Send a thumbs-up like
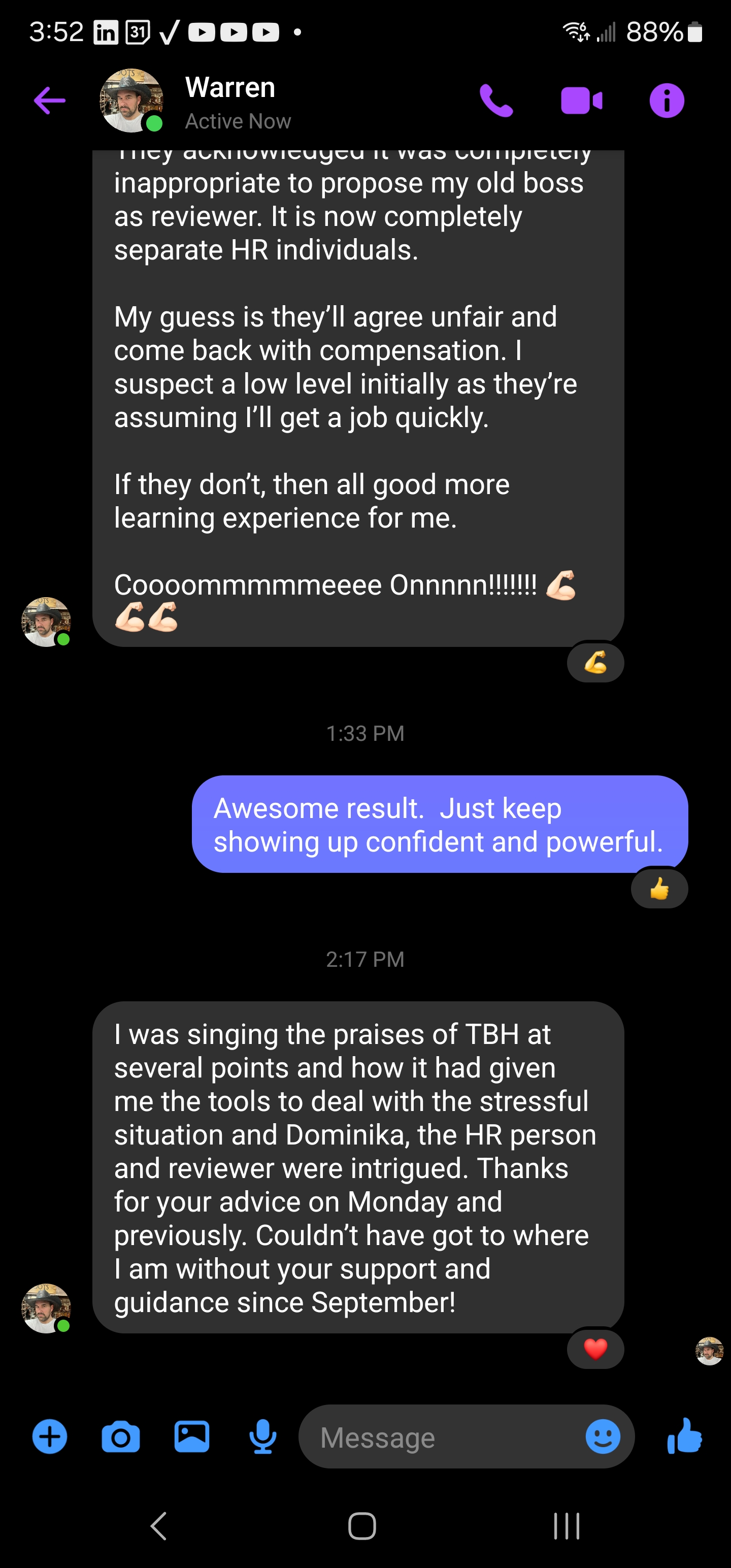731x1568 pixels. [x=685, y=1437]
